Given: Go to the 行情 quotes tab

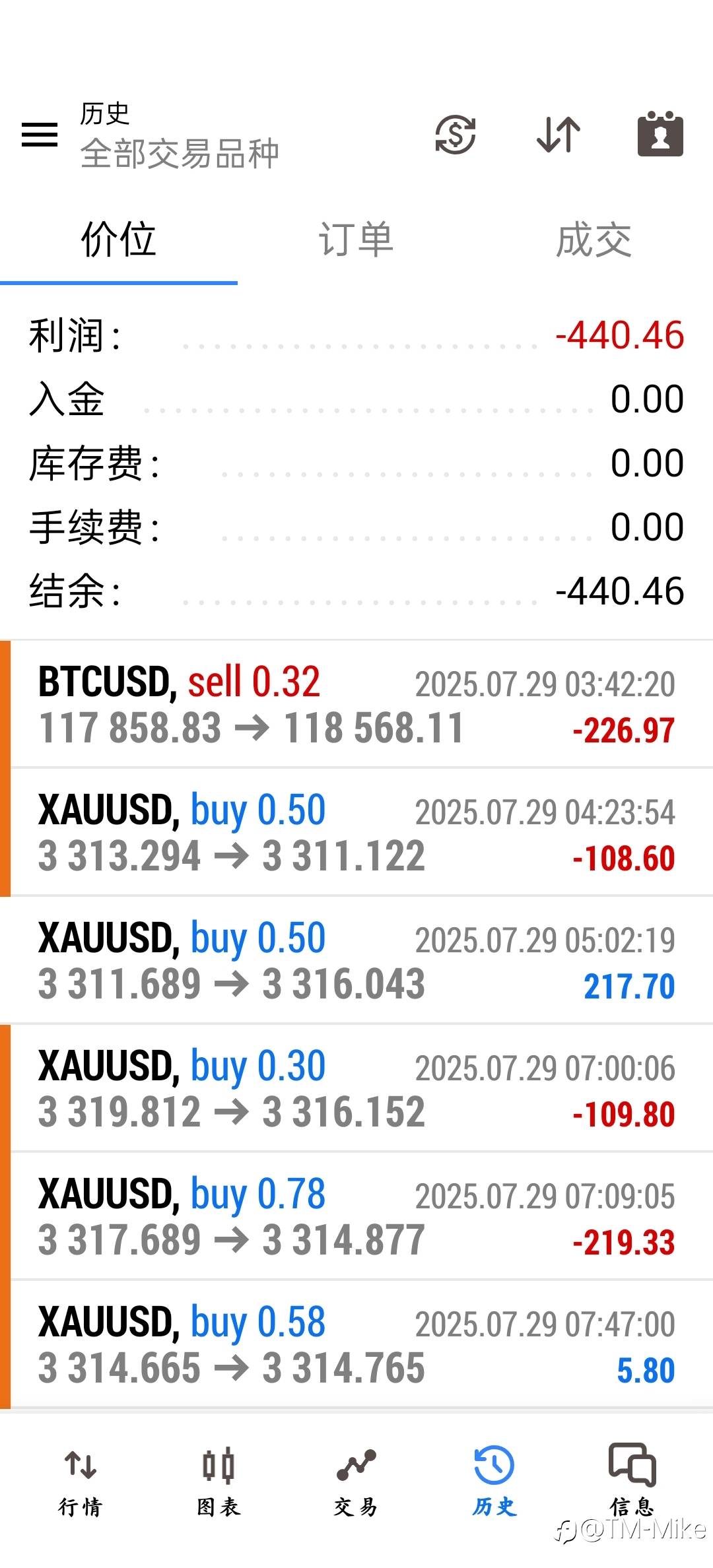Looking at the screenshot, I should point(81,1482).
